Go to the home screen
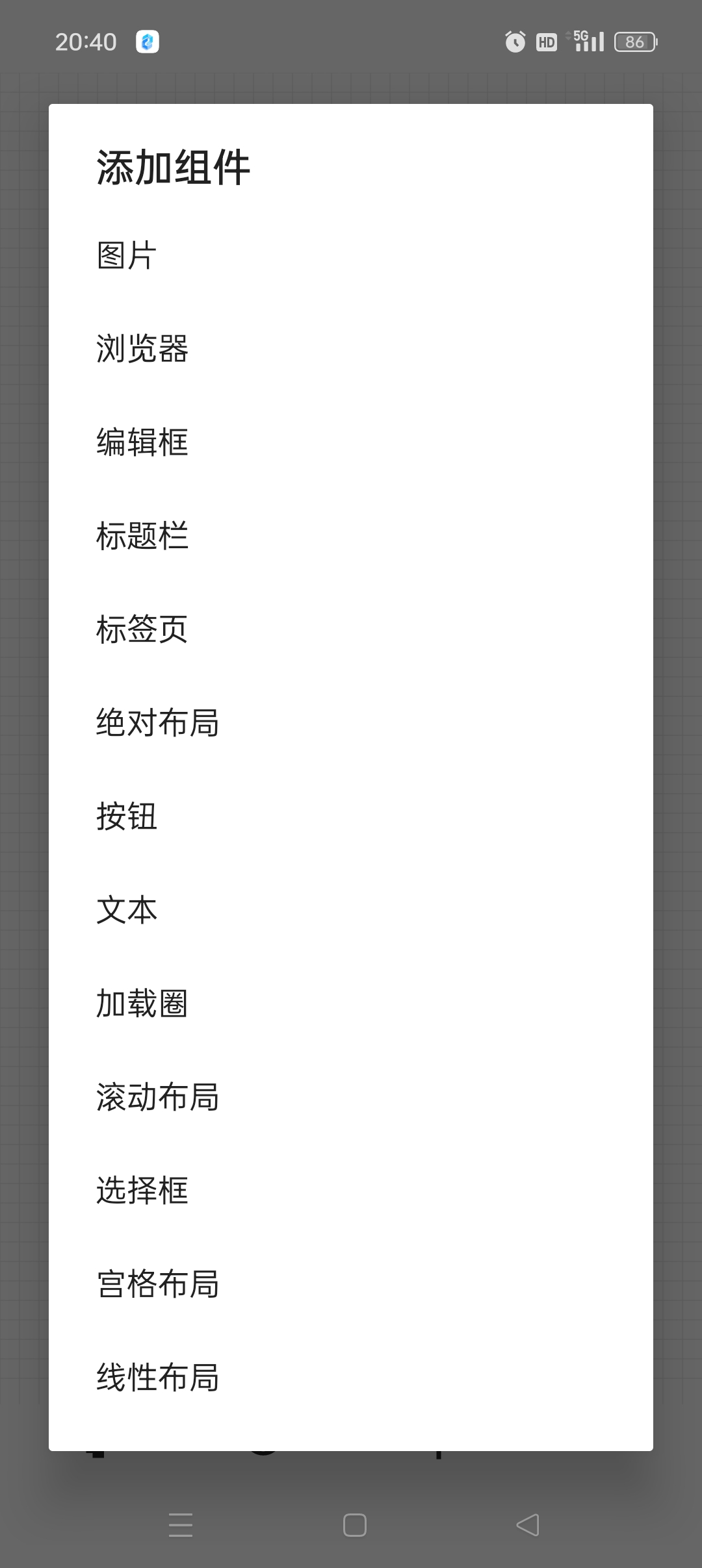The height and width of the screenshot is (1568, 702). [354, 1524]
